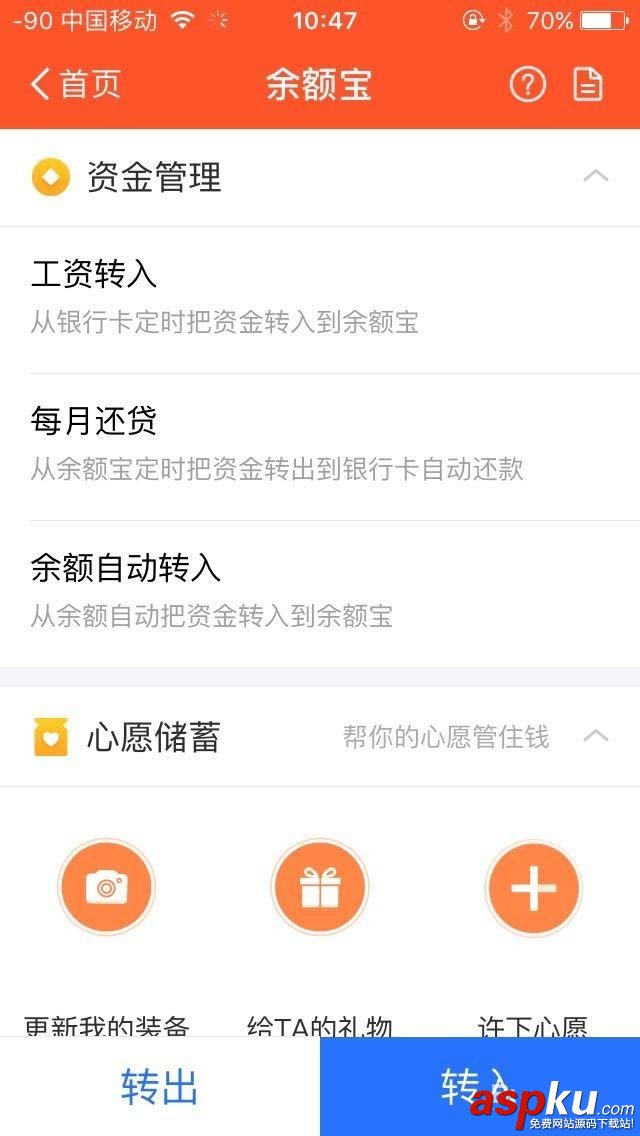Open 余额自动转入 setting

pyautogui.click(x=320, y=591)
